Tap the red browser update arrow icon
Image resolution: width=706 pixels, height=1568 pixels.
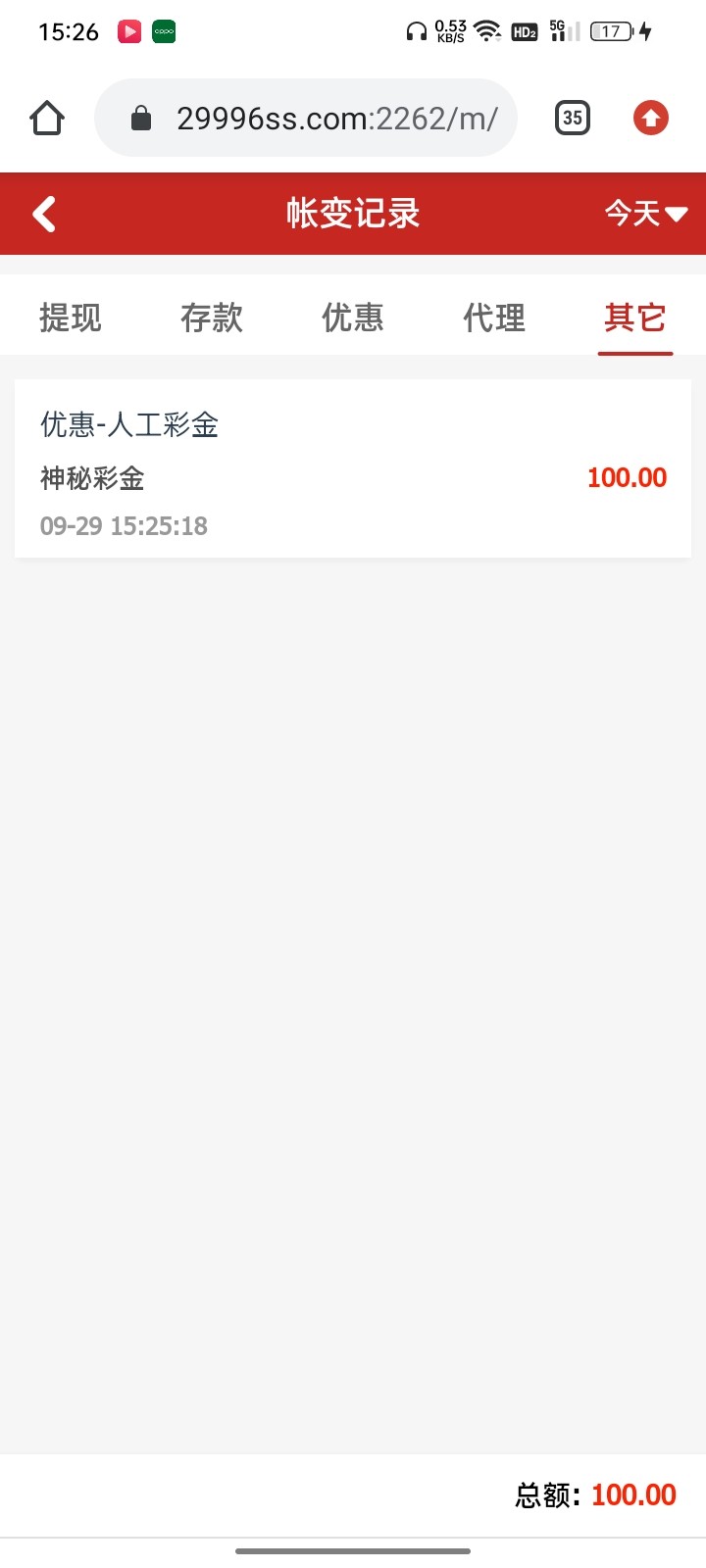point(650,119)
